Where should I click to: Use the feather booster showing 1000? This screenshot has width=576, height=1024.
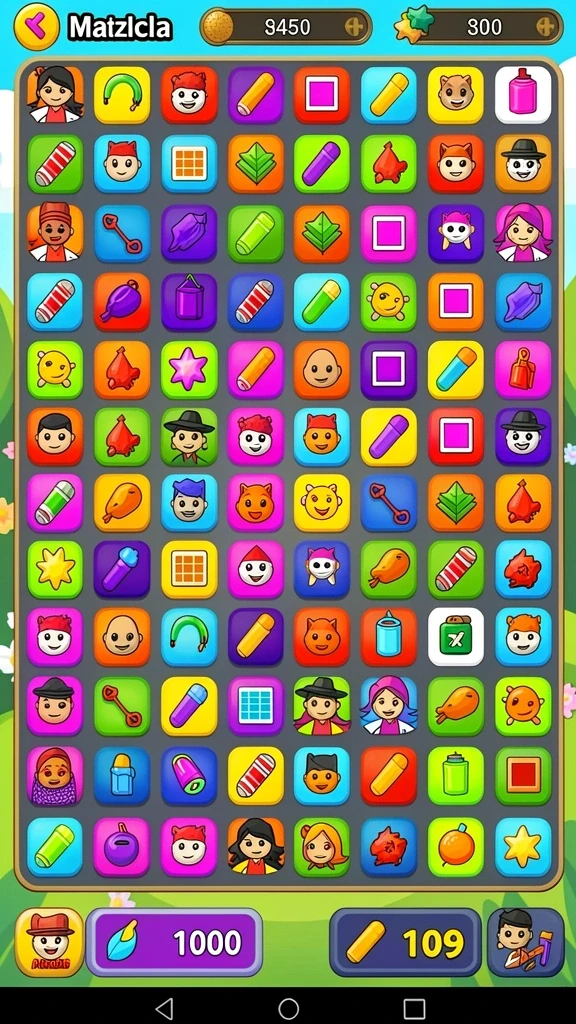[174, 942]
